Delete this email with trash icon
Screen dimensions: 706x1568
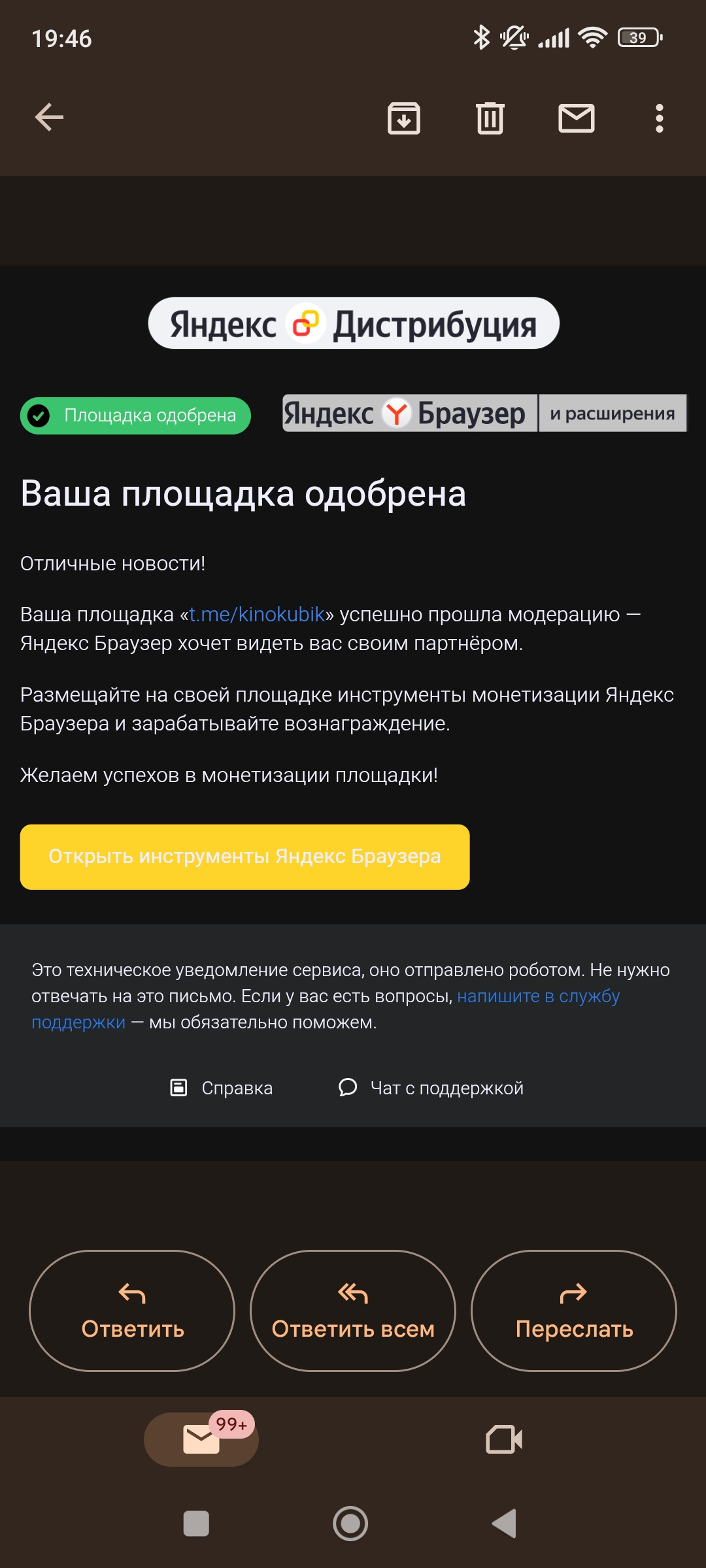point(490,118)
